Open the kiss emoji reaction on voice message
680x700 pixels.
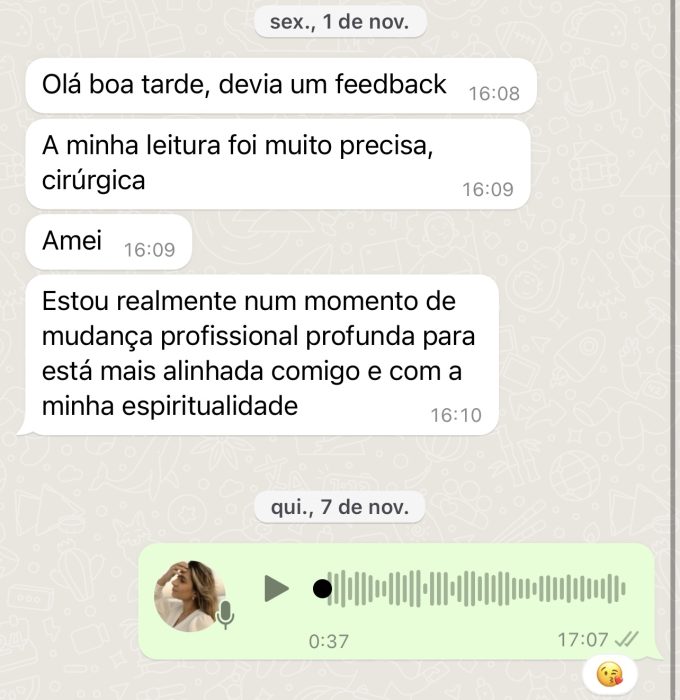pyautogui.click(x=609, y=673)
